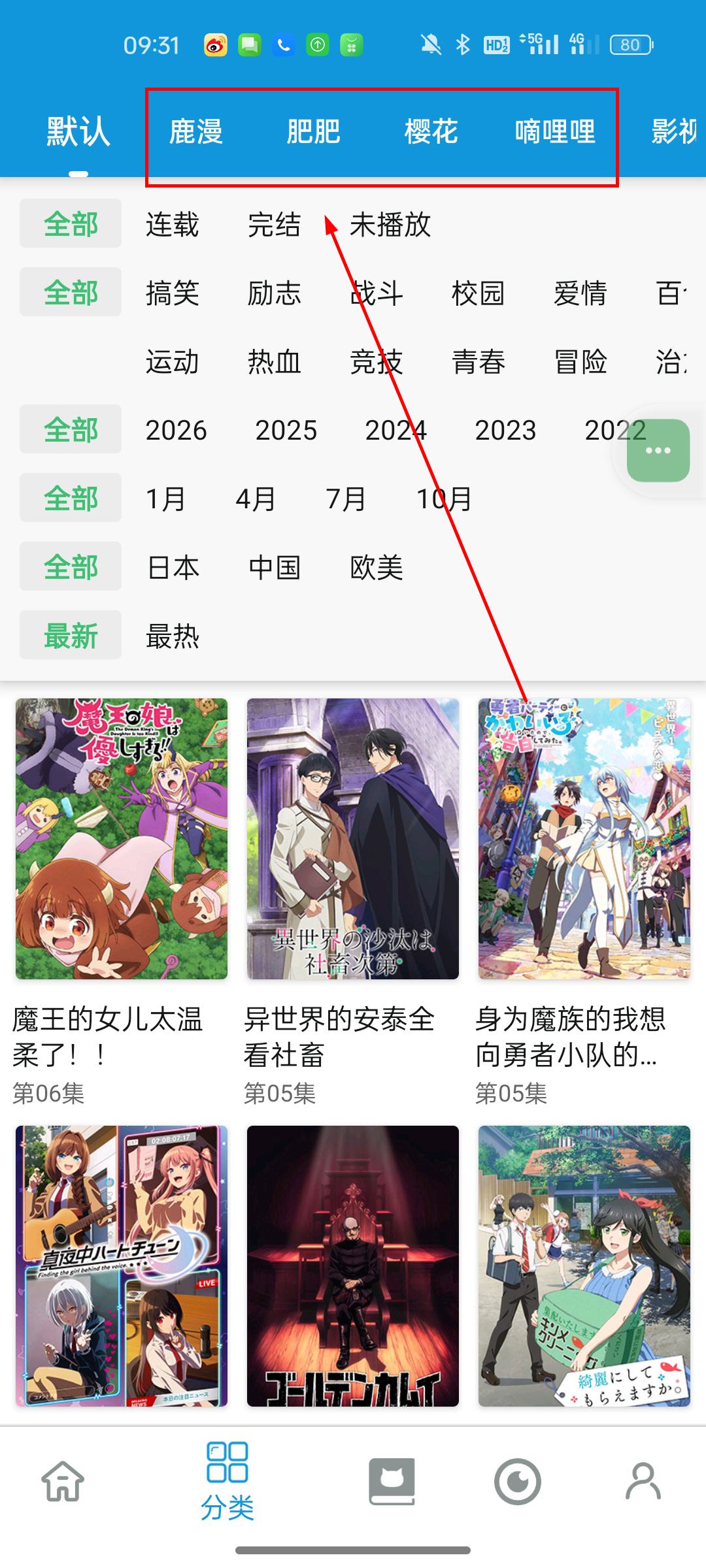Open 异世界的安泰全看社畜 anime card
This screenshot has width=706, height=1568.
click(x=353, y=839)
